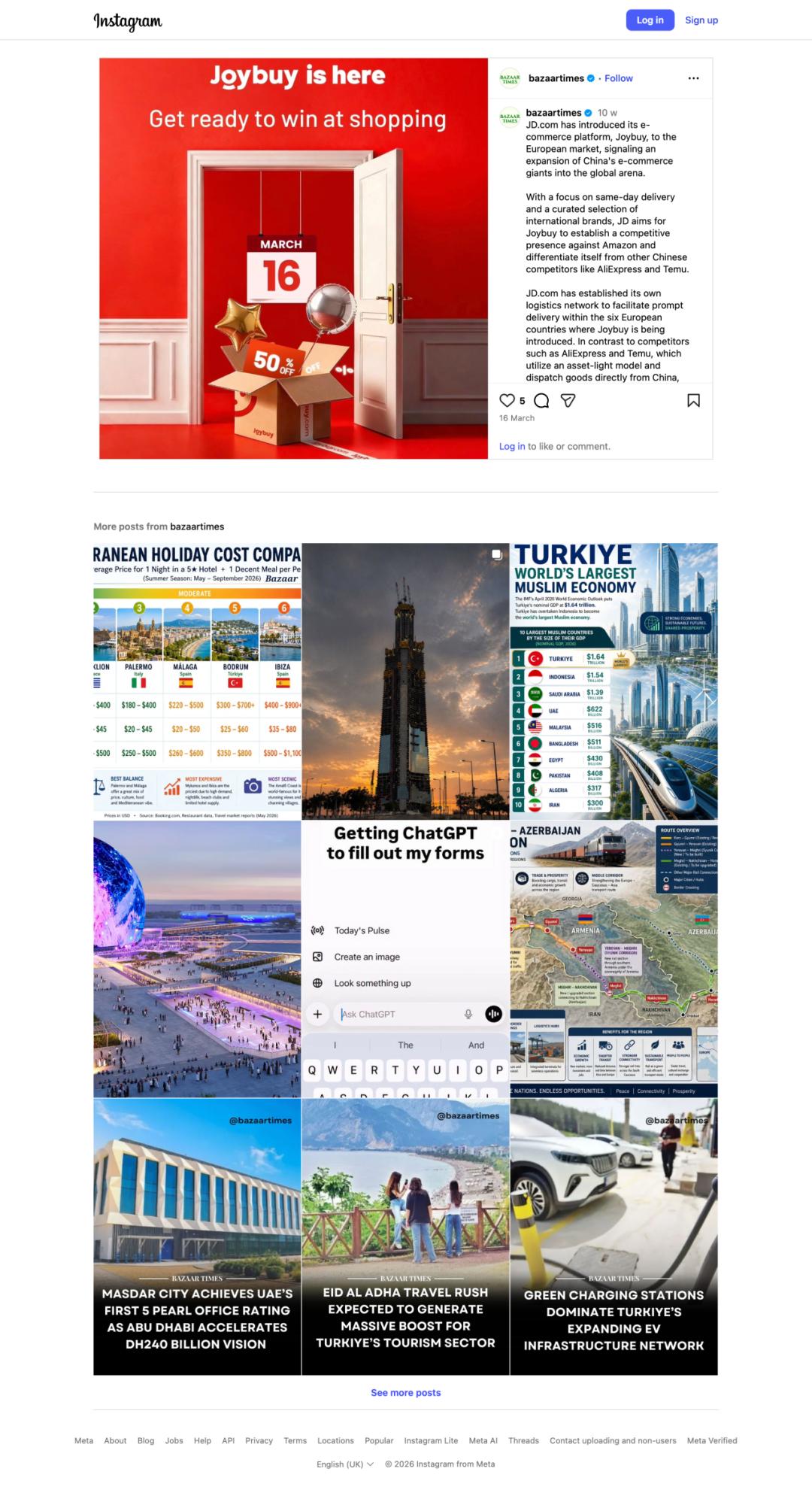Open the Sign up link
The height and width of the screenshot is (1511, 812).
tap(701, 20)
